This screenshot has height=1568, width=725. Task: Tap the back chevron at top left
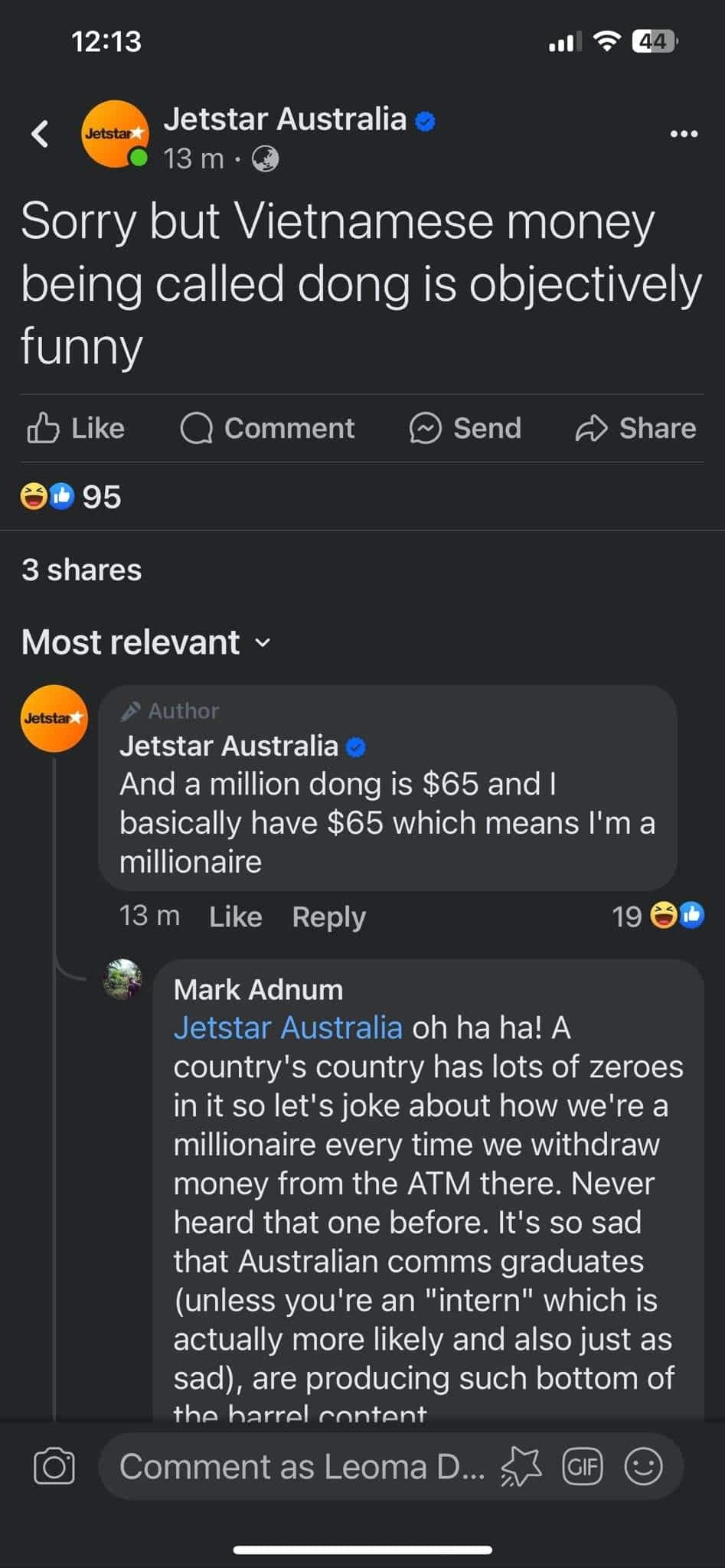point(41,132)
